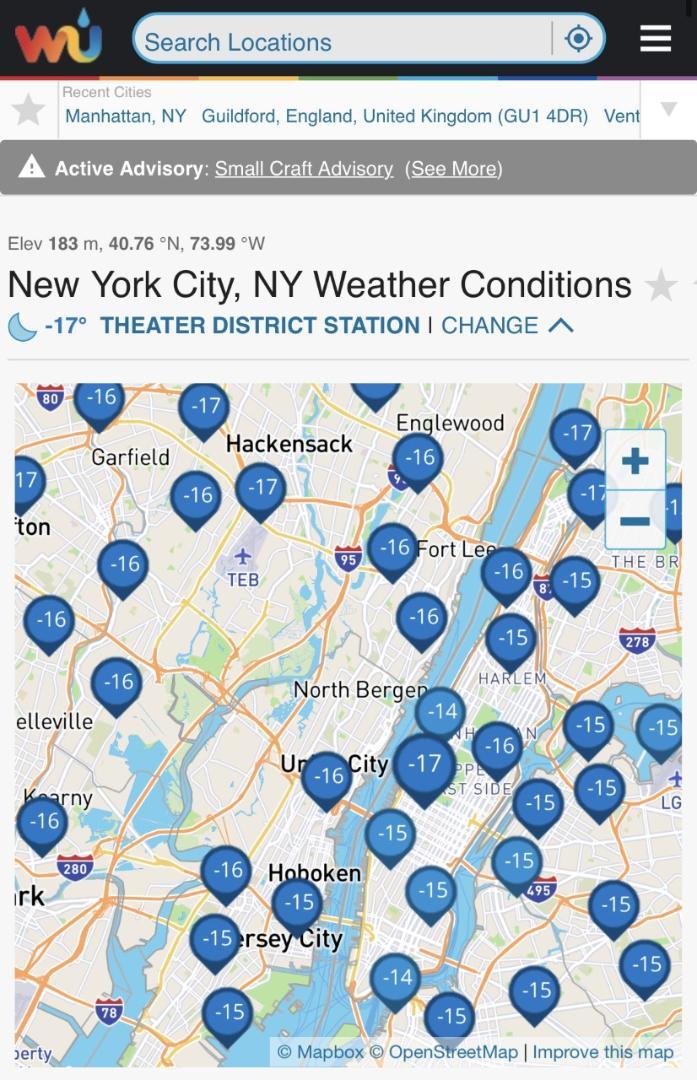
Task: Select Guildford, England recent city
Action: 394,116
